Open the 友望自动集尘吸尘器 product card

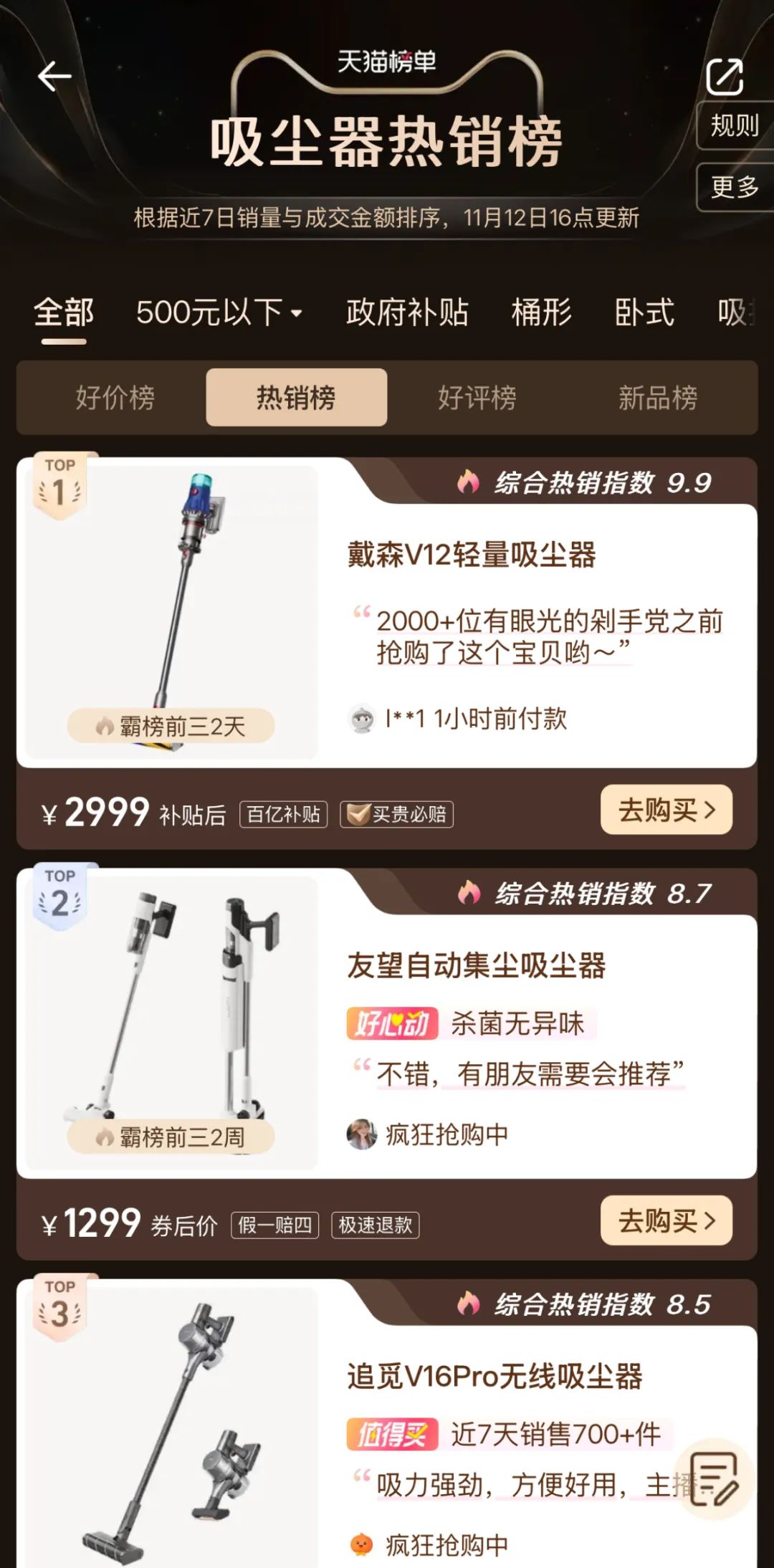(387, 1023)
